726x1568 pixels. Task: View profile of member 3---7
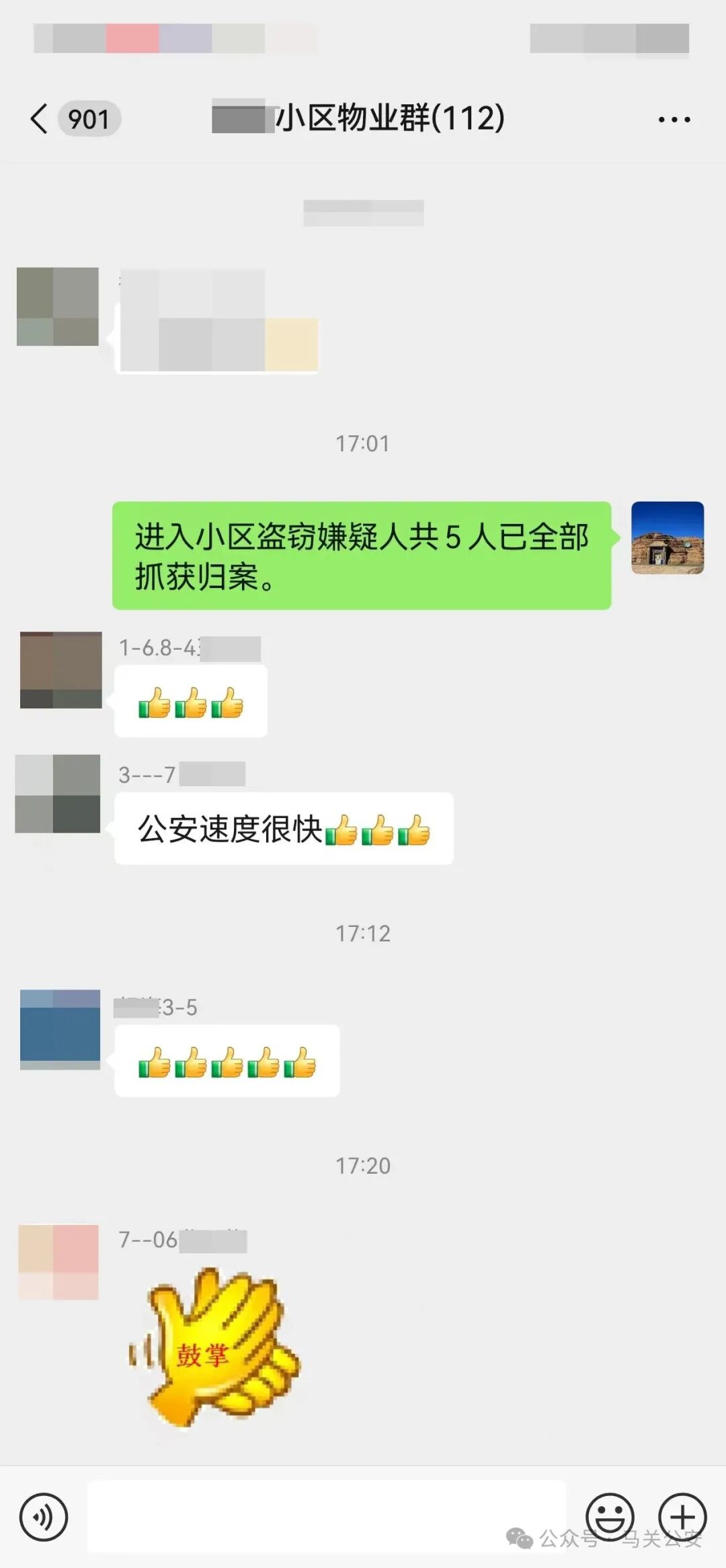[58, 794]
